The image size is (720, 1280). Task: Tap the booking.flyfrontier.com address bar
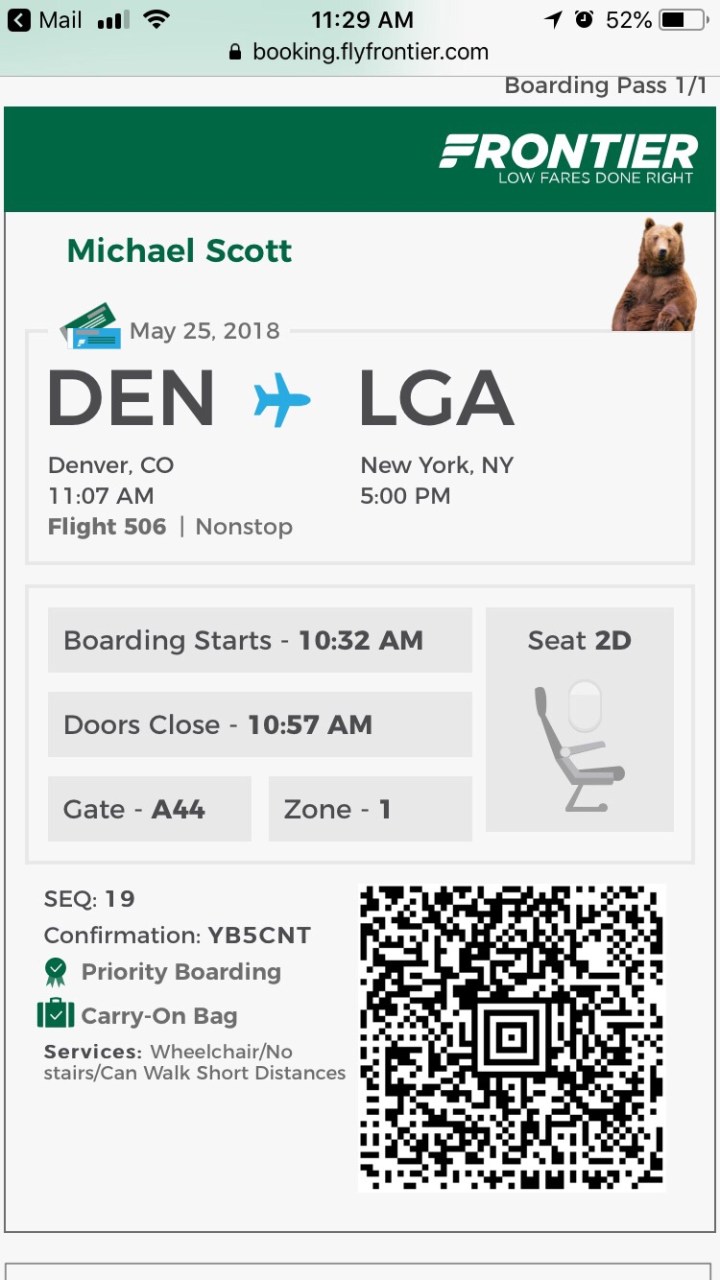(x=360, y=52)
